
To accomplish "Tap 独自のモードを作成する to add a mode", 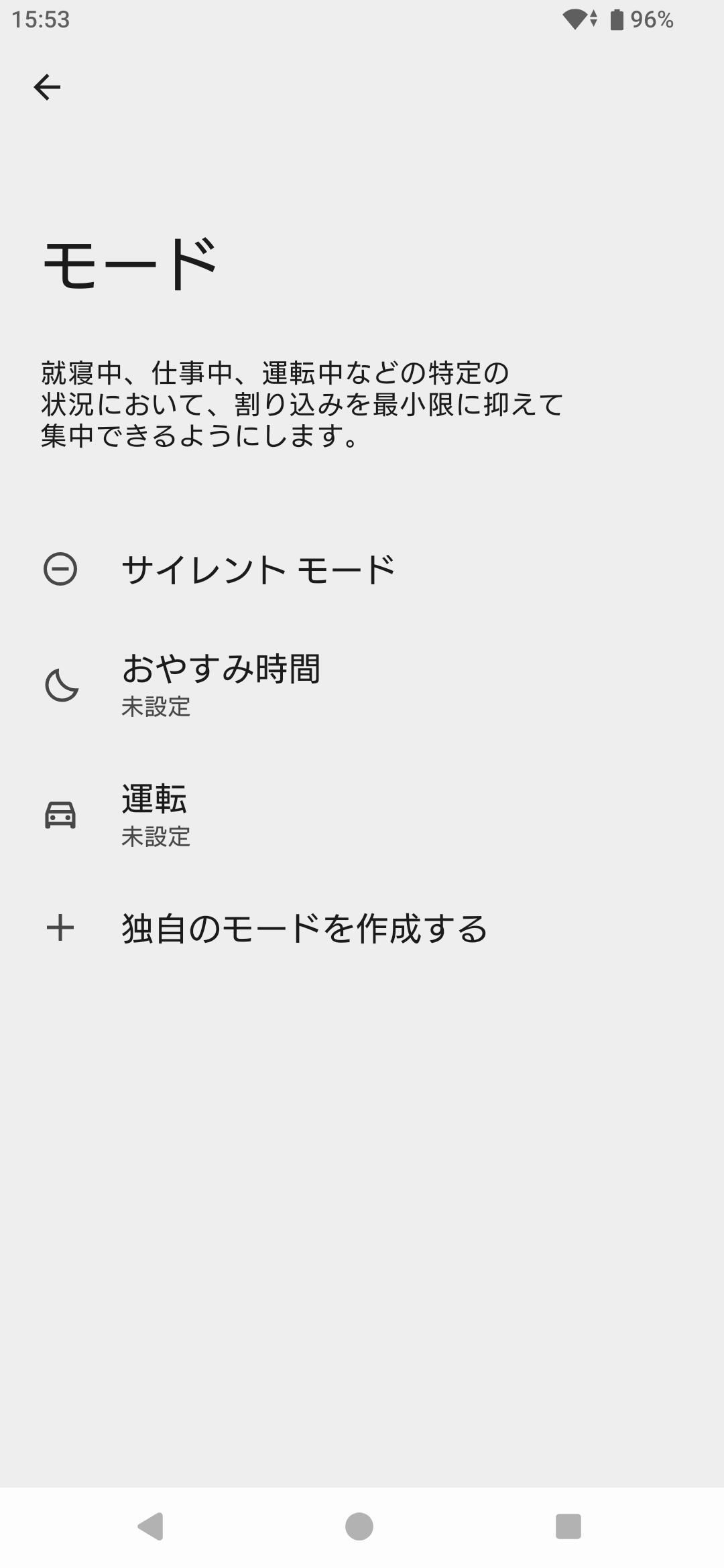I will click(x=304, y=929).
